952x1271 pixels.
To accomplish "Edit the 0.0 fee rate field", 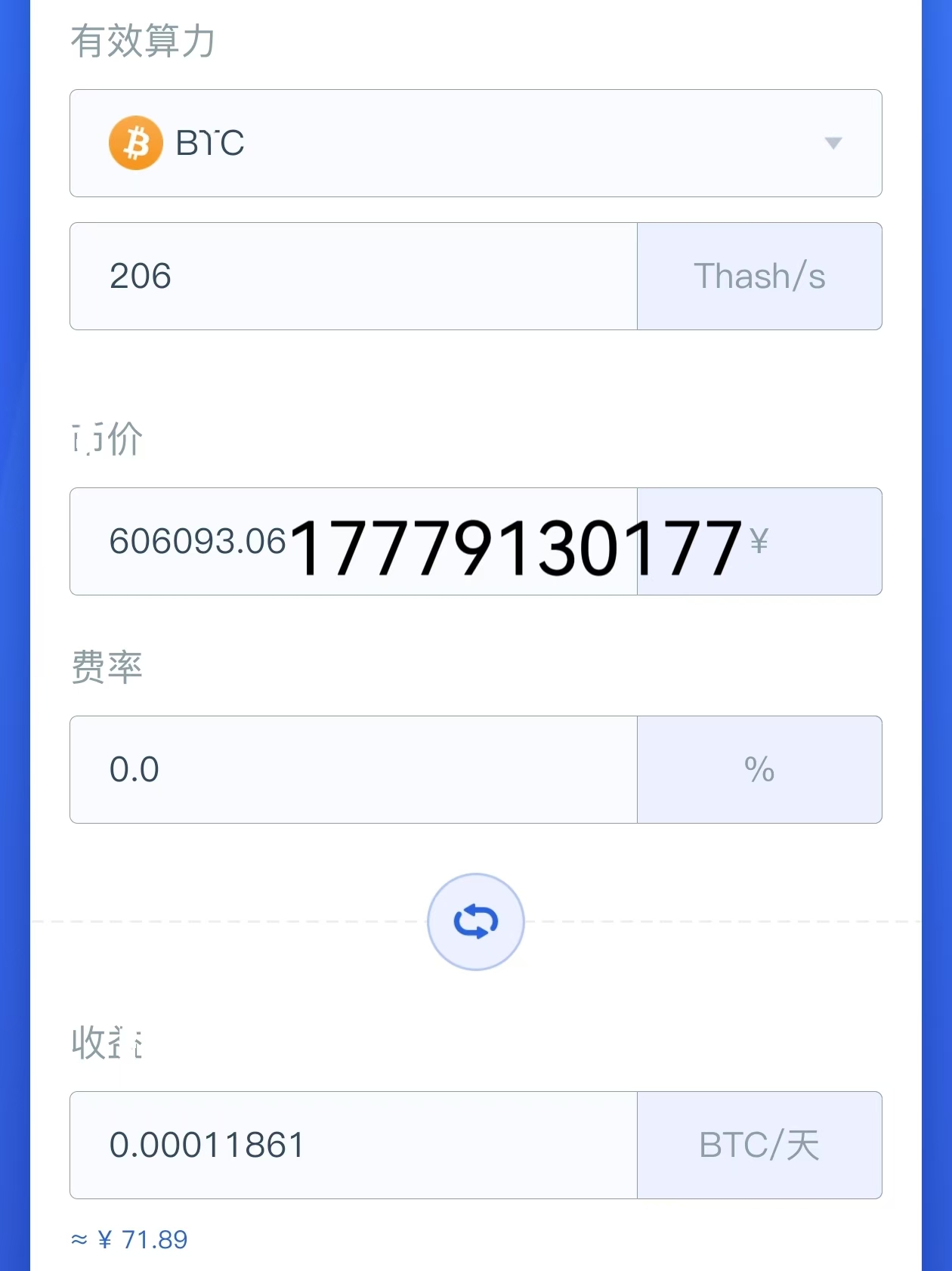I will pyautogui.click(x=353, y=770).
